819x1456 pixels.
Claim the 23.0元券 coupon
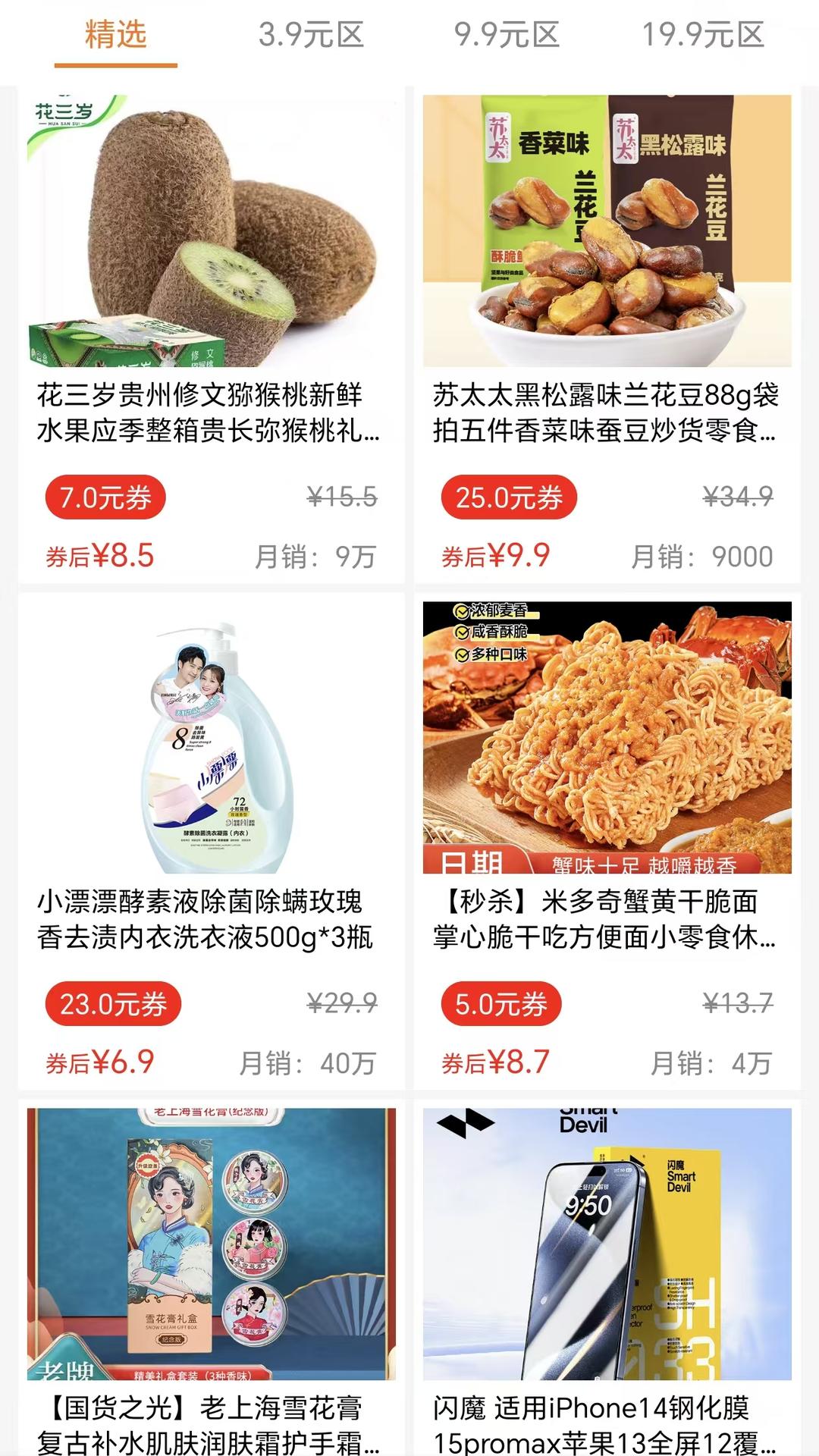click(112, 1005)
